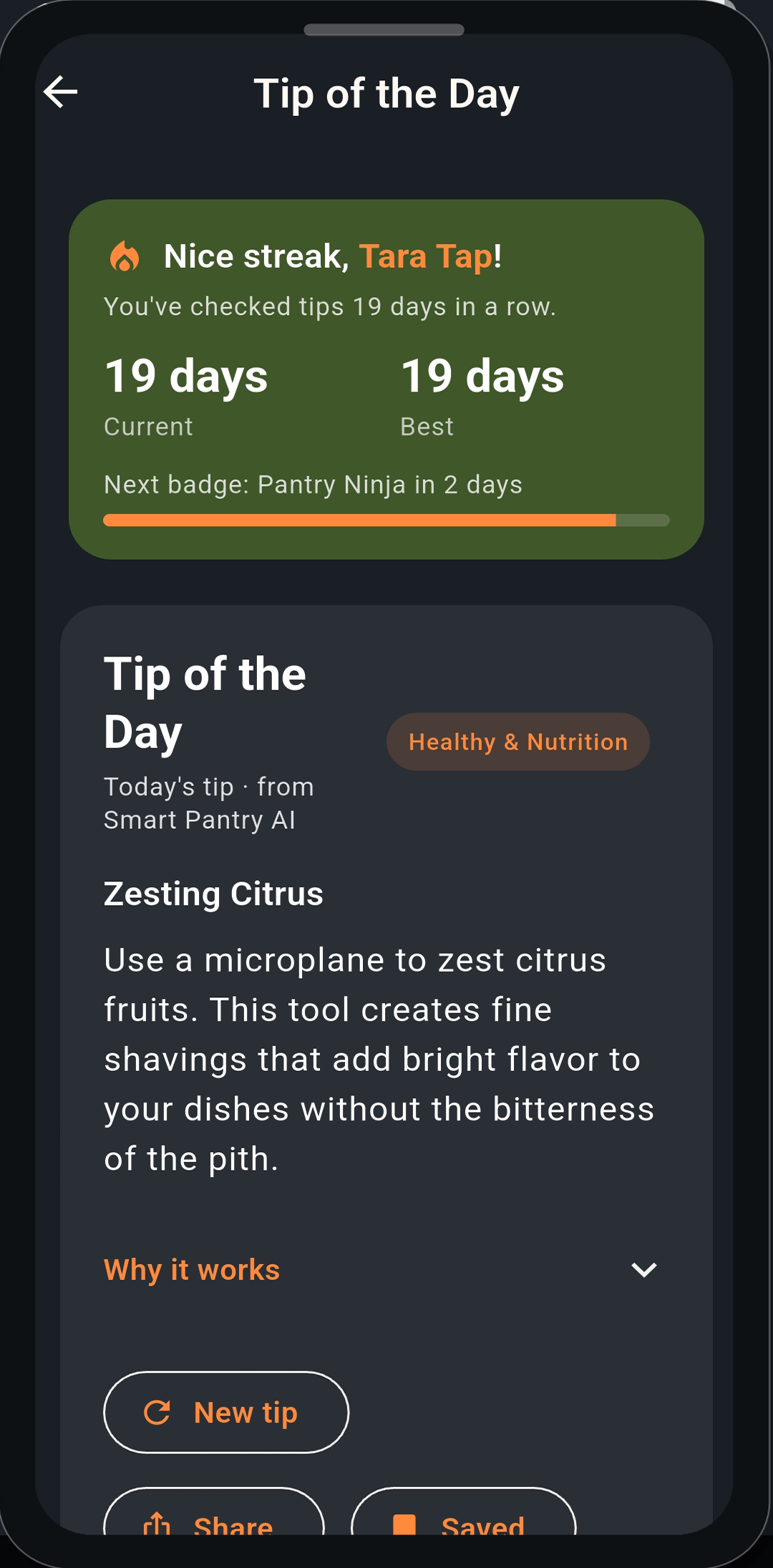
Task: Tap the Smart Pantry AI attribution text
Action: coord(200,803)
